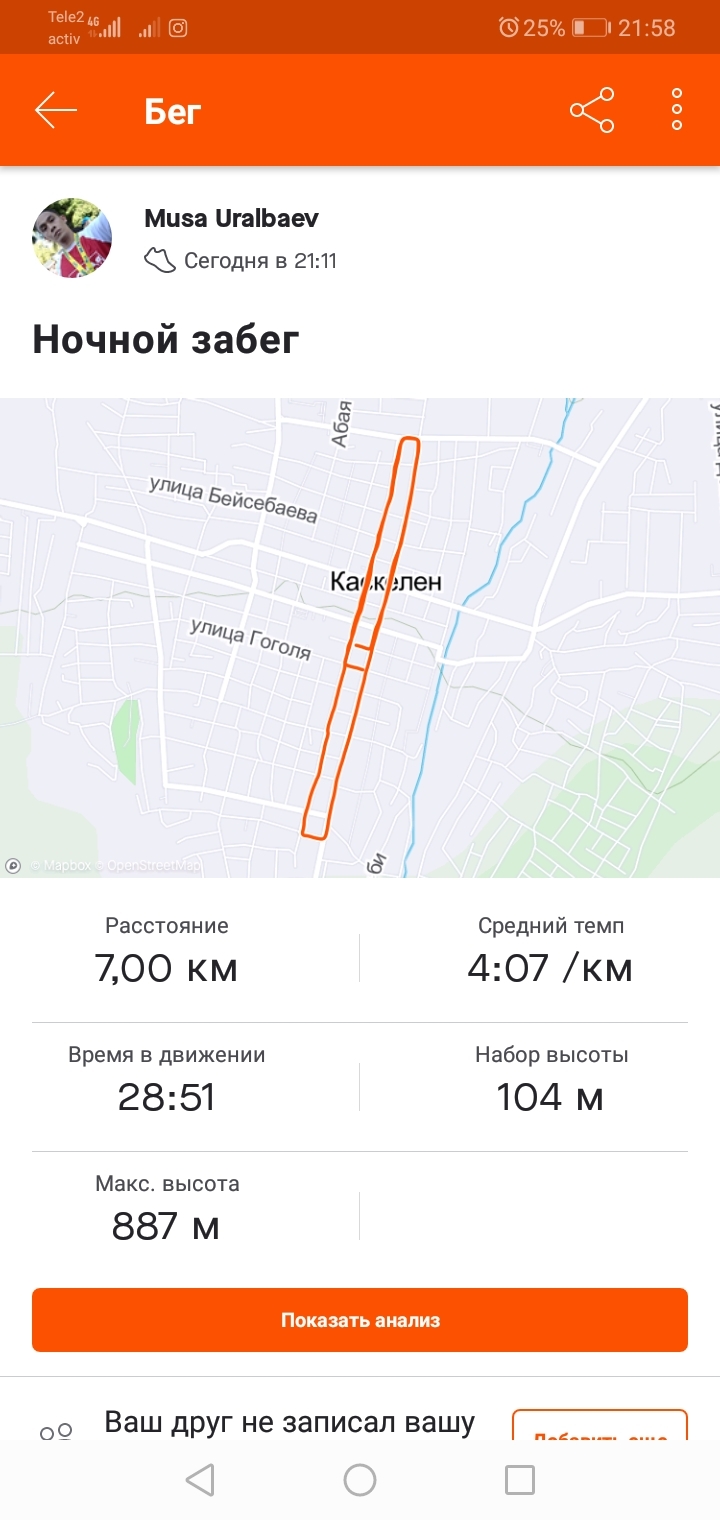The image size is (720, 1520).
Task: Open Musa Uralbaev's profile photo
Action: tap(72, 238)
